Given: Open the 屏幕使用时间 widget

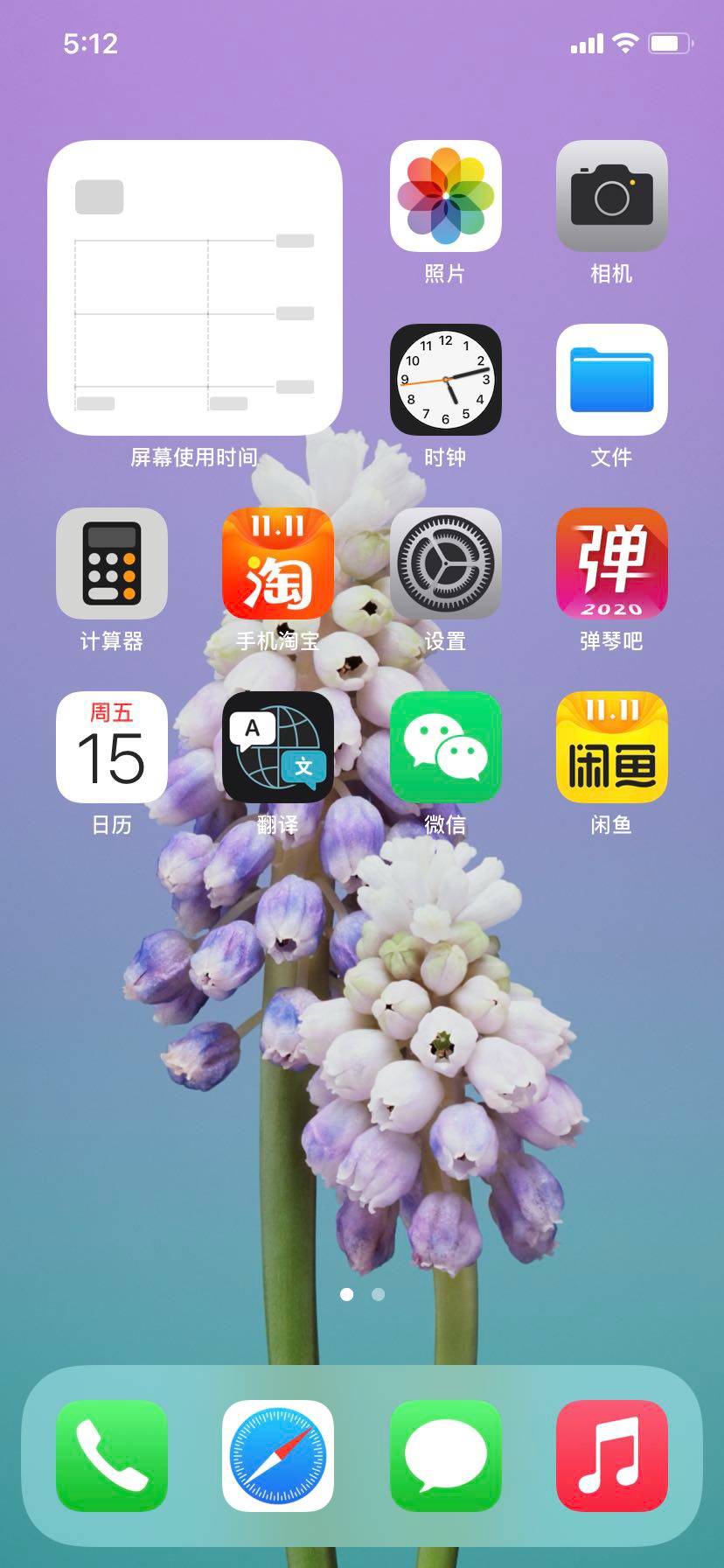Looking at the screenshot, I should click(x=194, y=288).
